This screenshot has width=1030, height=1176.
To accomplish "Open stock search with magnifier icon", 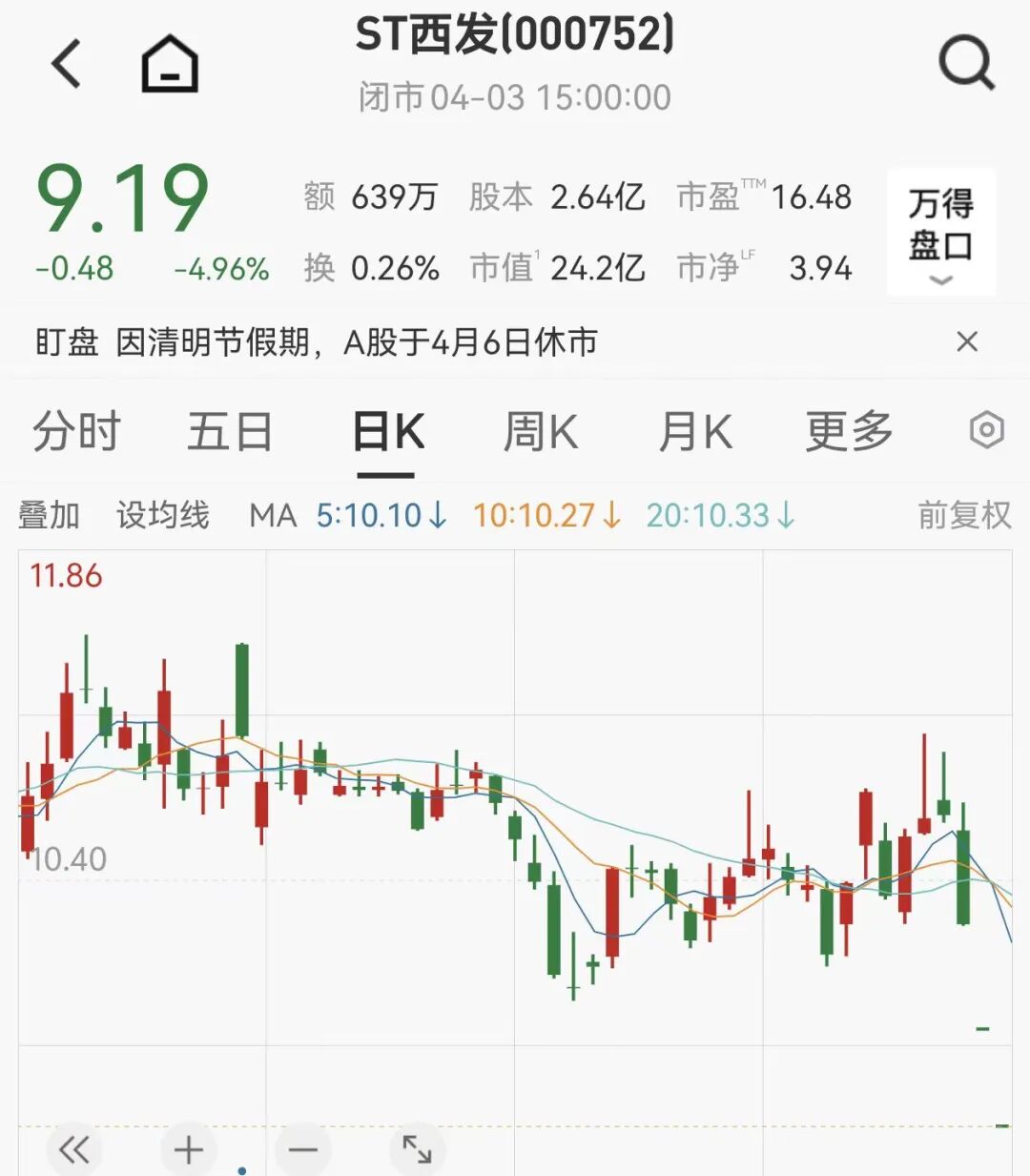I will click(968, 63).
